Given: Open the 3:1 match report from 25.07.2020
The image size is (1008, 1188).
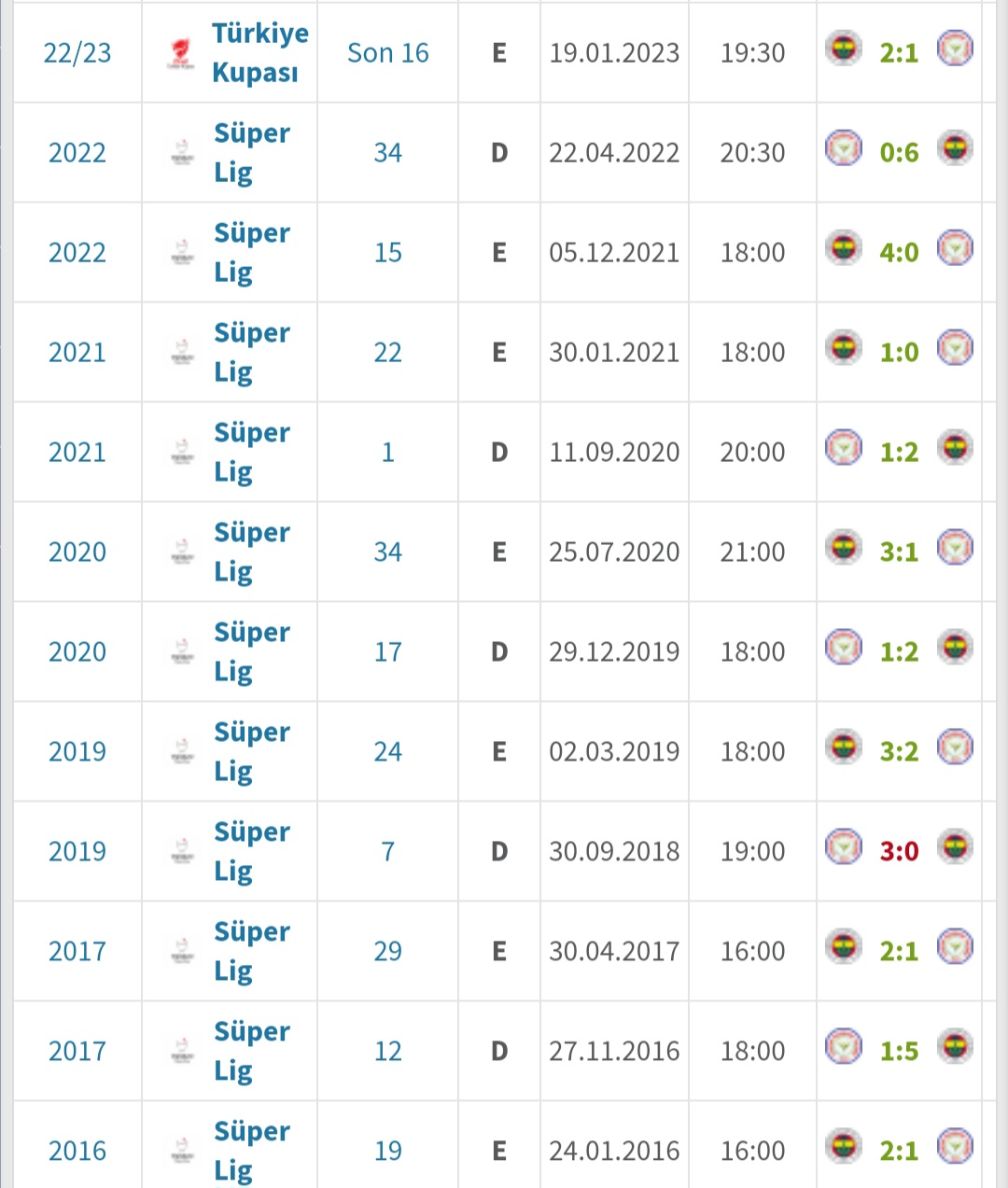Looking at the screenshot, I should click(x=899, y=552).
